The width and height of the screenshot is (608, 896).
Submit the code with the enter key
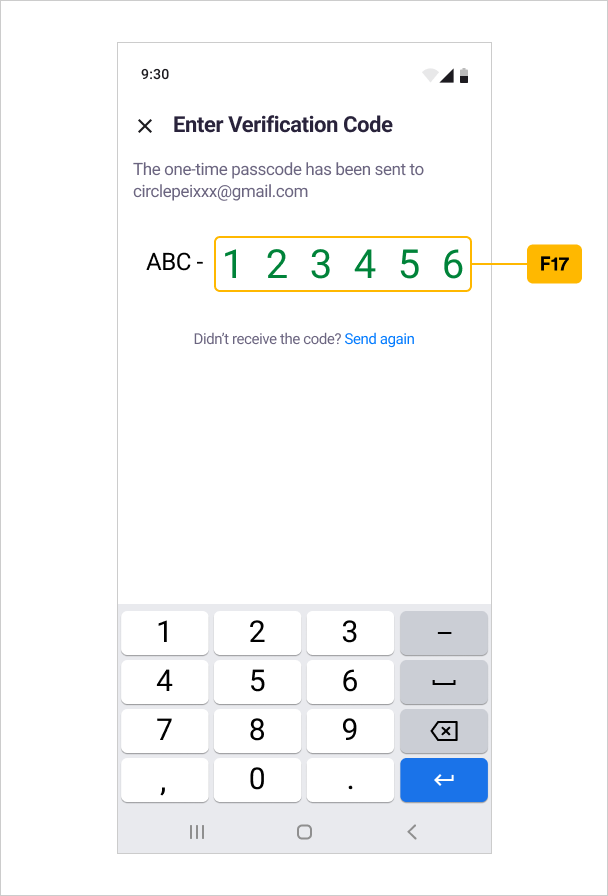(x=443, y=780)
